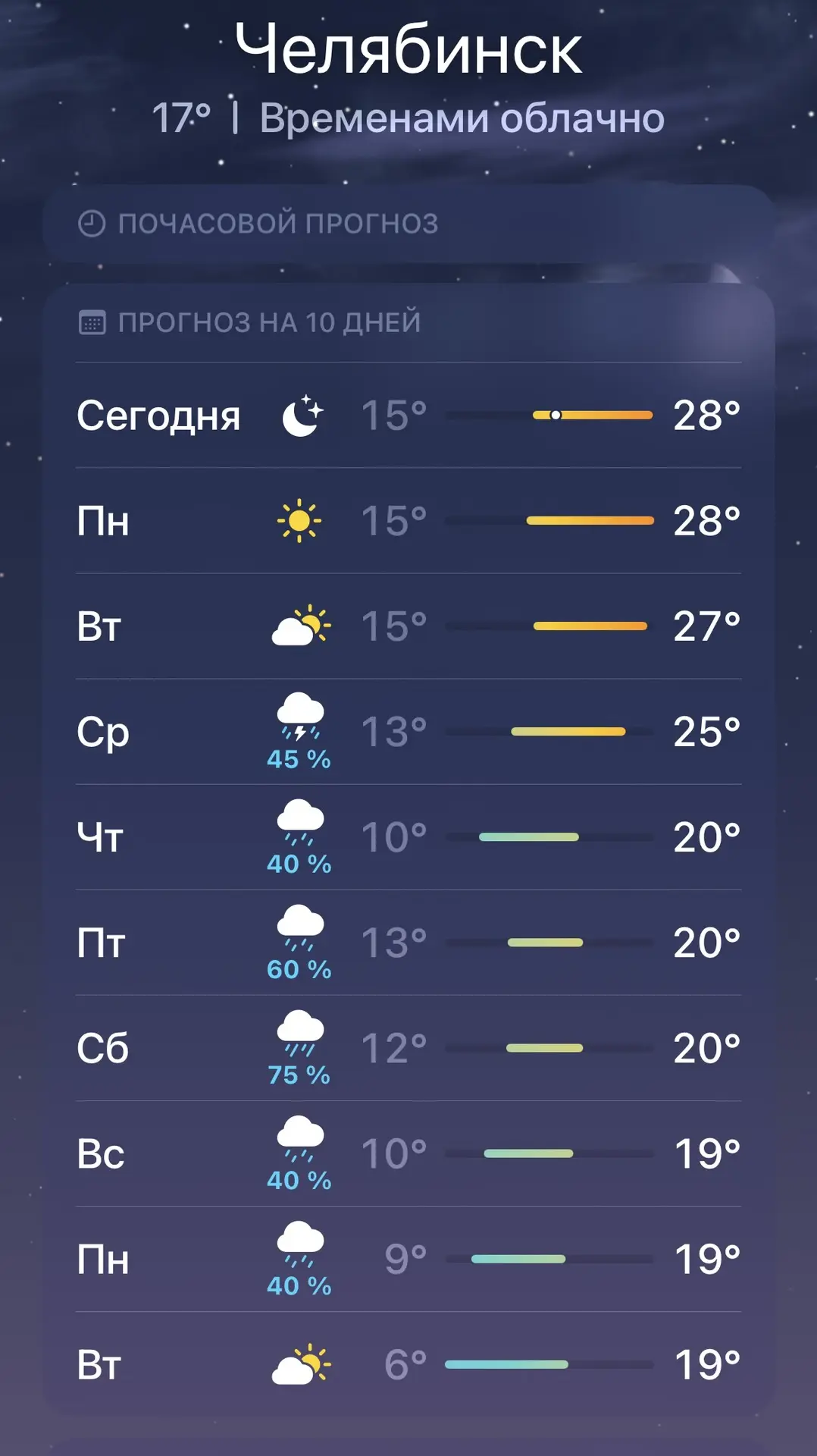Screen dimensions: 817x1456
Task: Open the Вс forecast row
Action: point(409,1153)
